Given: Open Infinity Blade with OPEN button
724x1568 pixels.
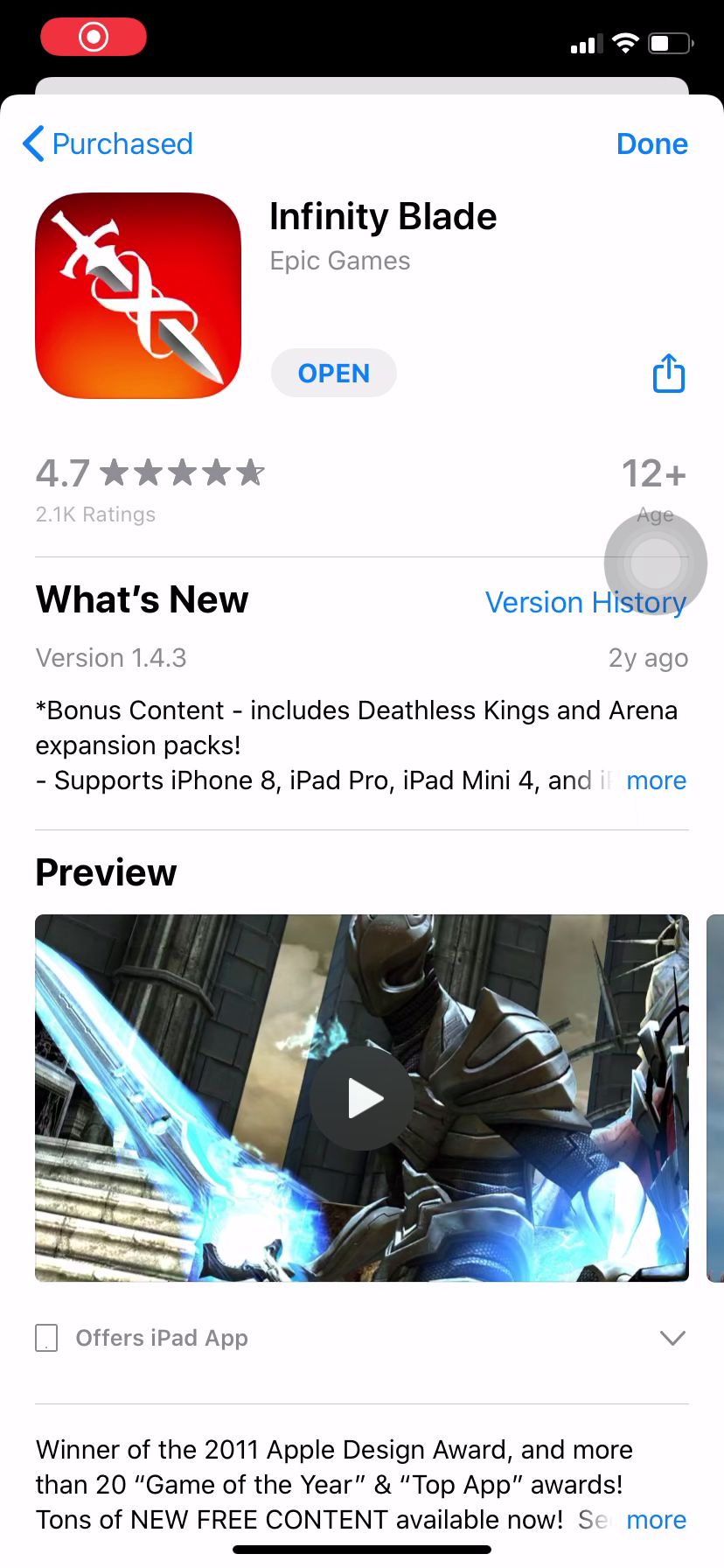Looking at the screenshot, I should tap(334, 374).
